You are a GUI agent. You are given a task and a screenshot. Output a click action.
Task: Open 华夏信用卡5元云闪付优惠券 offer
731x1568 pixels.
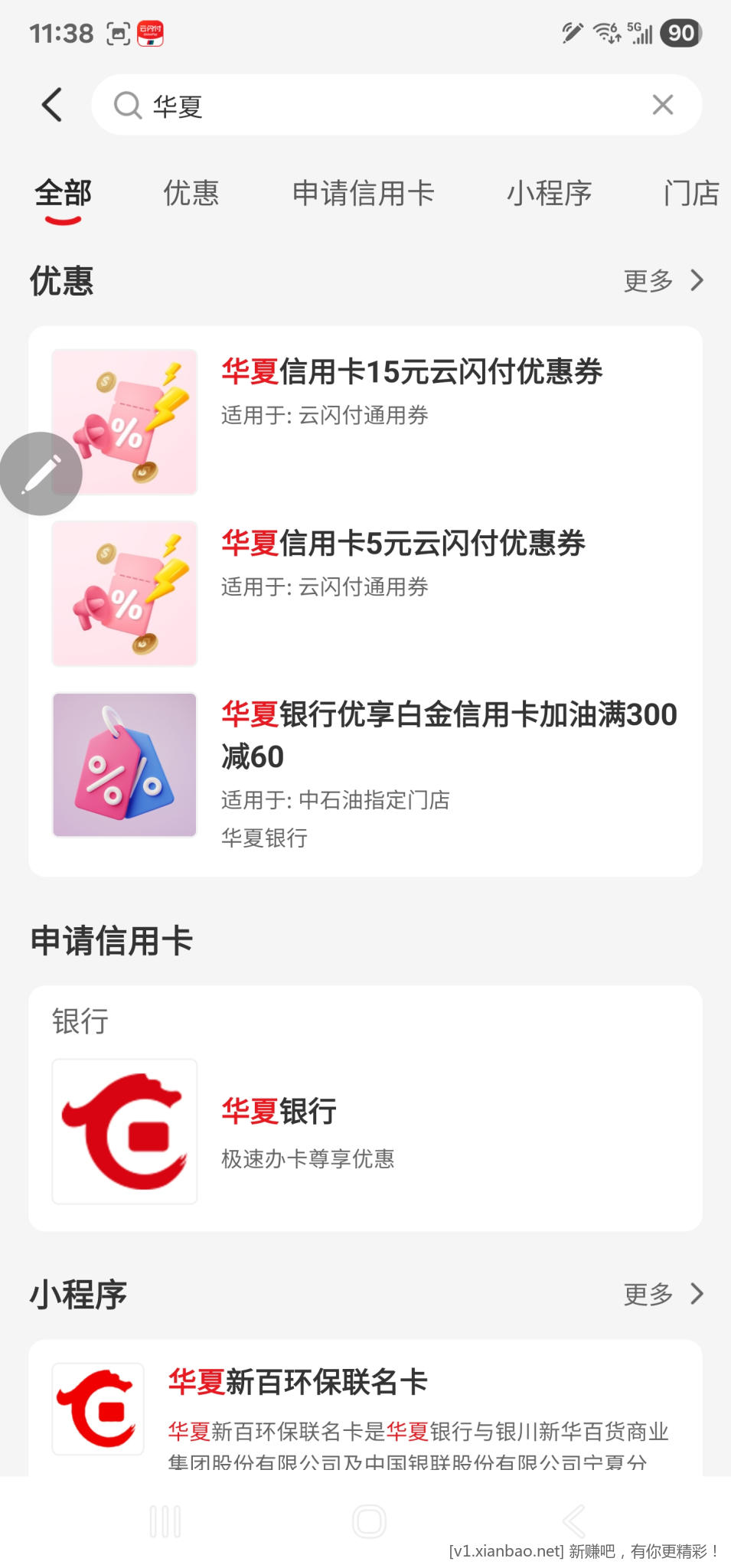(x=403, y=544)
